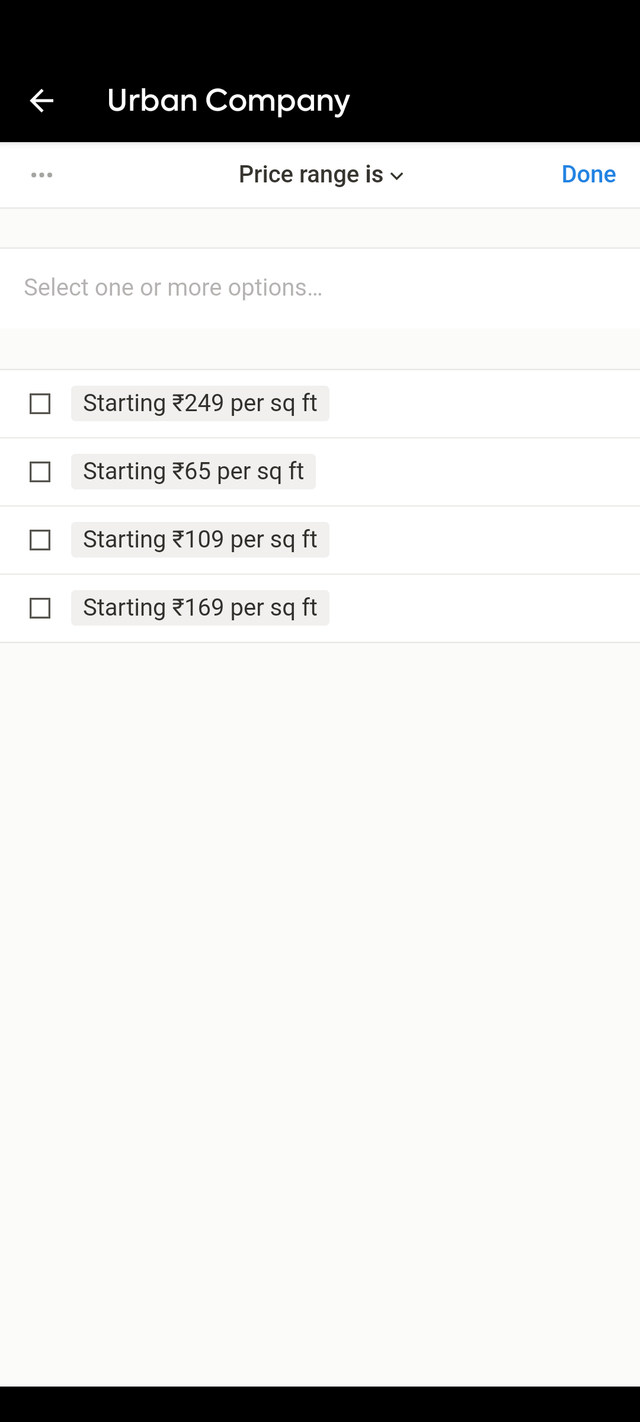The height and width of the screenshot is (1422, 640).
Task: Select the Starting ₹65 per sq ft checkbox
Action: (x=40, y=472)
